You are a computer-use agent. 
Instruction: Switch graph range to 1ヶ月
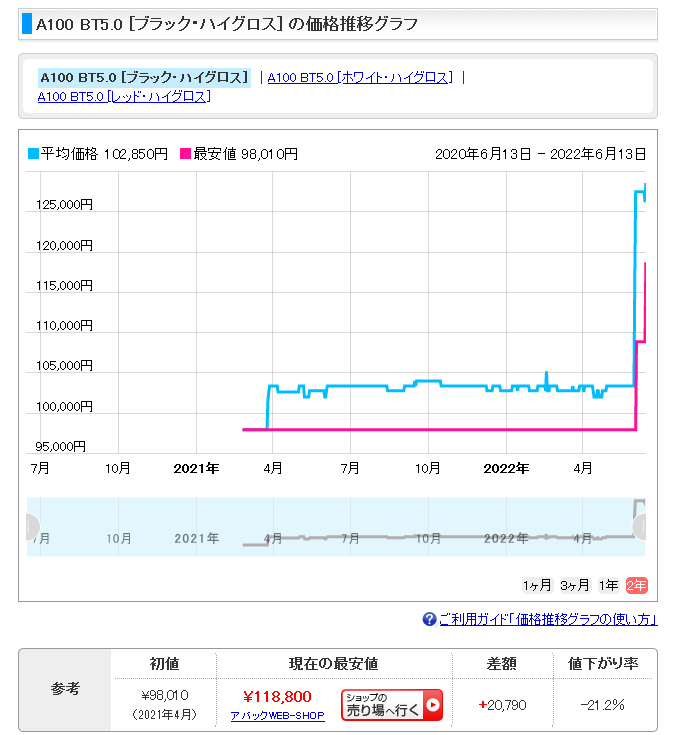click(x=536, y=585)
